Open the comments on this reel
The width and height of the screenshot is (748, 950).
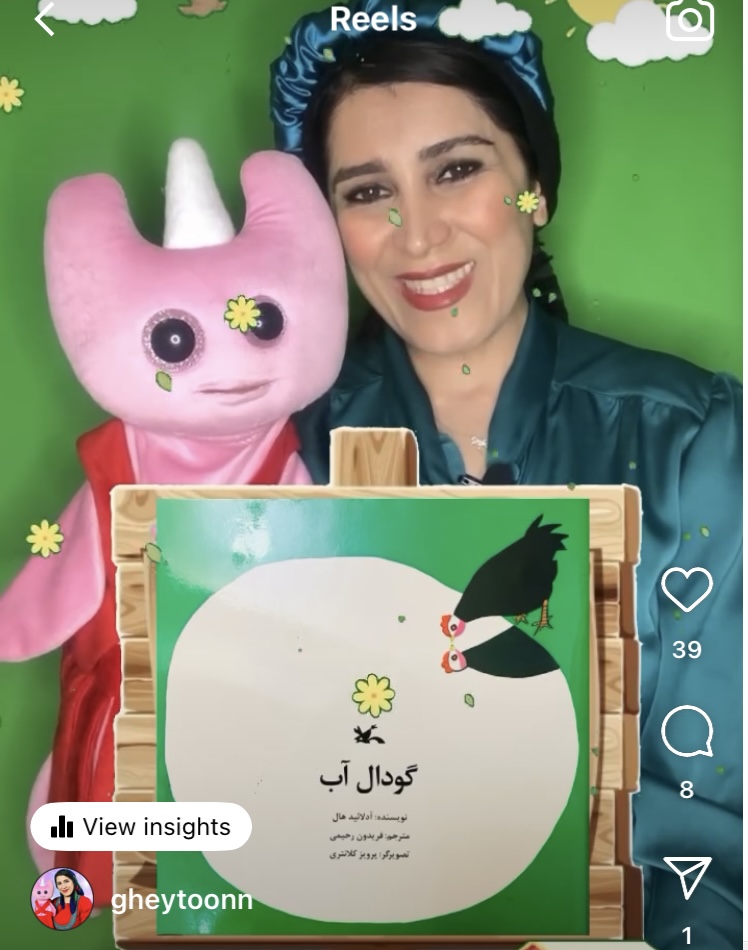tap(687, 733)
